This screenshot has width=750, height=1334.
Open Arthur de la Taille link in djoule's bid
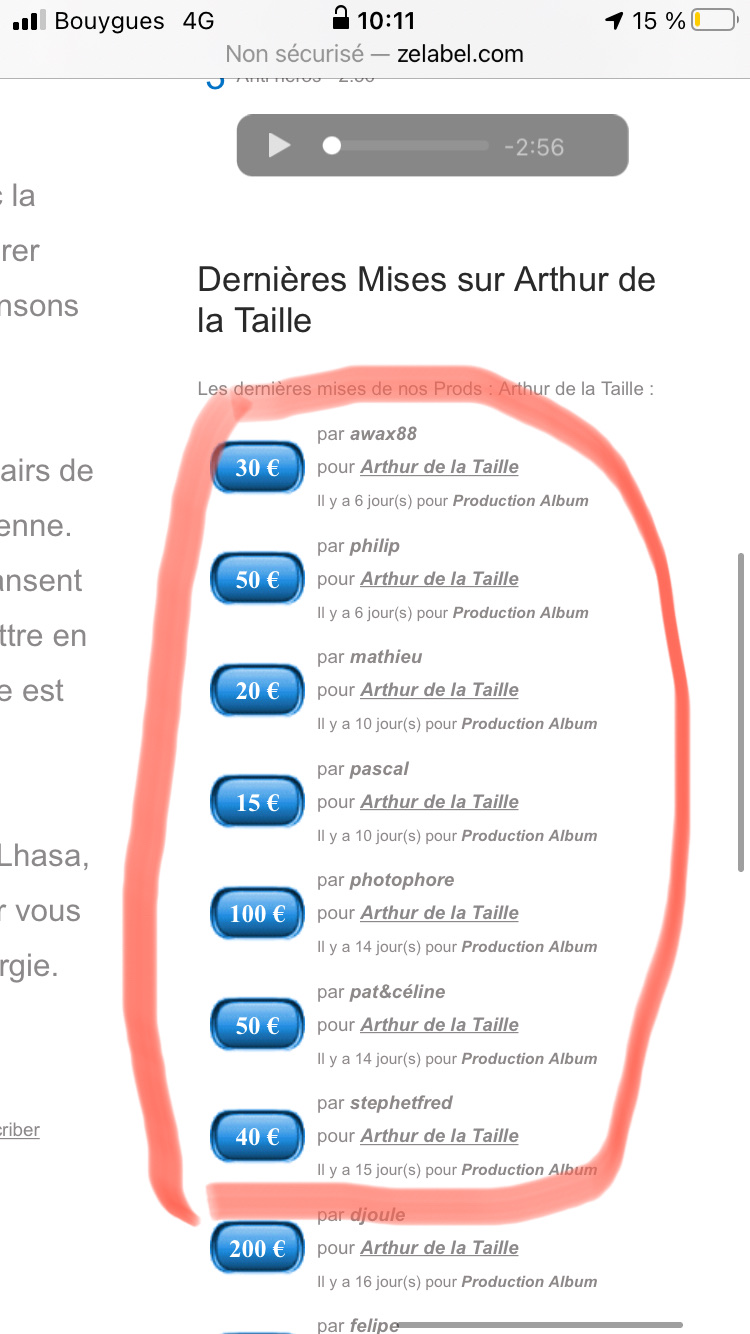coord(439,1248)
